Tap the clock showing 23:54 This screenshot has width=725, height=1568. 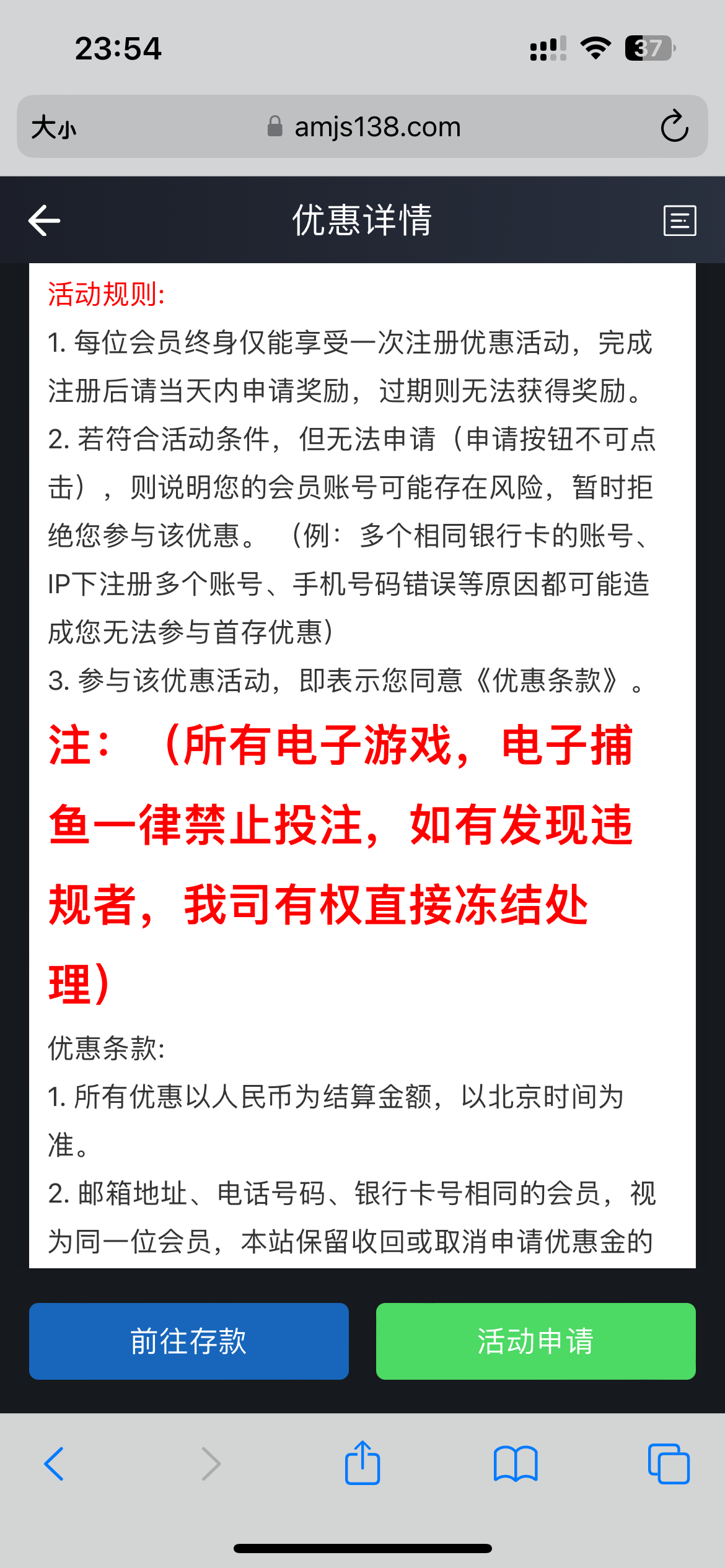click(119, 47)
